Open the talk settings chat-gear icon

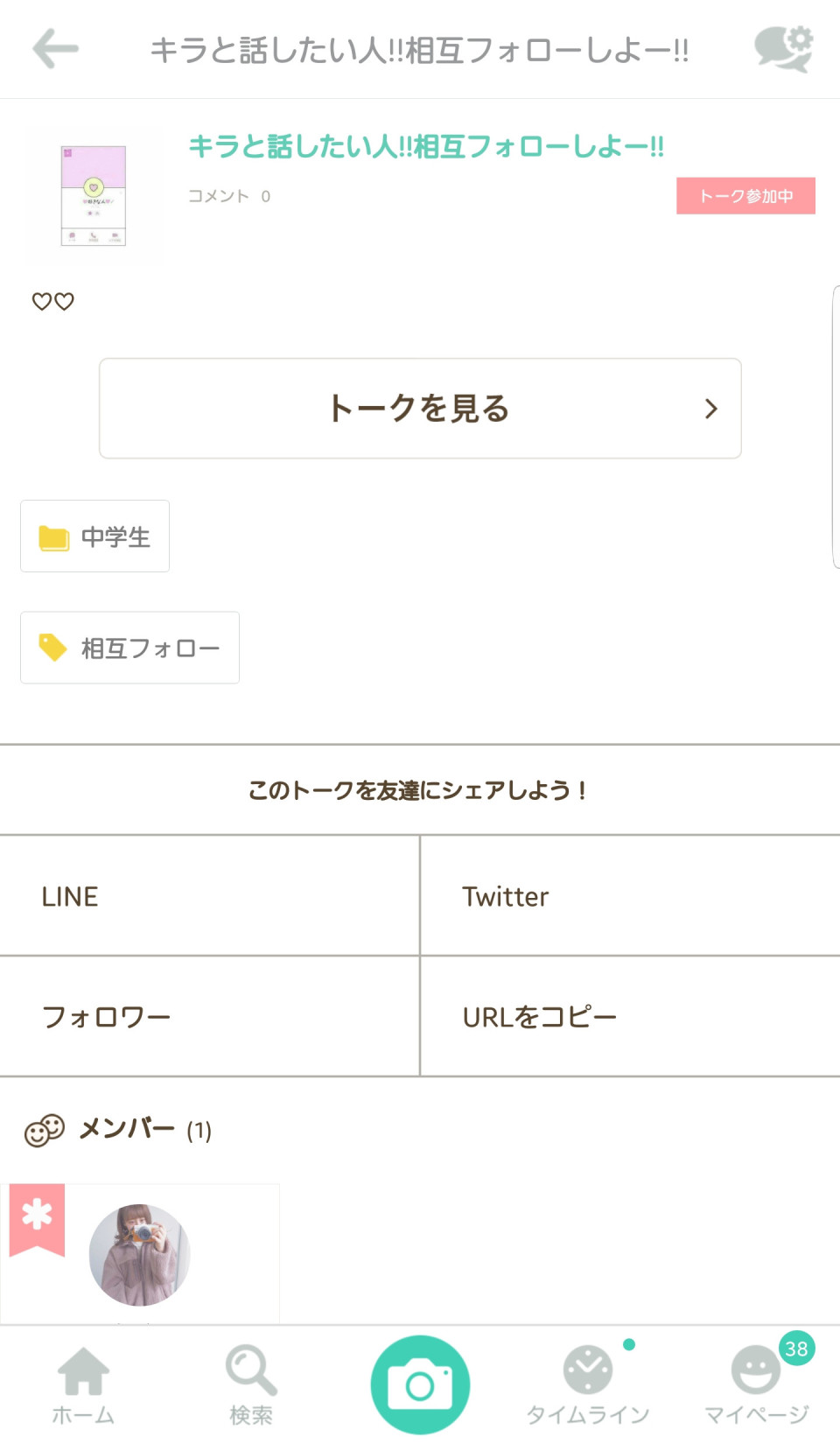[784, 48]
